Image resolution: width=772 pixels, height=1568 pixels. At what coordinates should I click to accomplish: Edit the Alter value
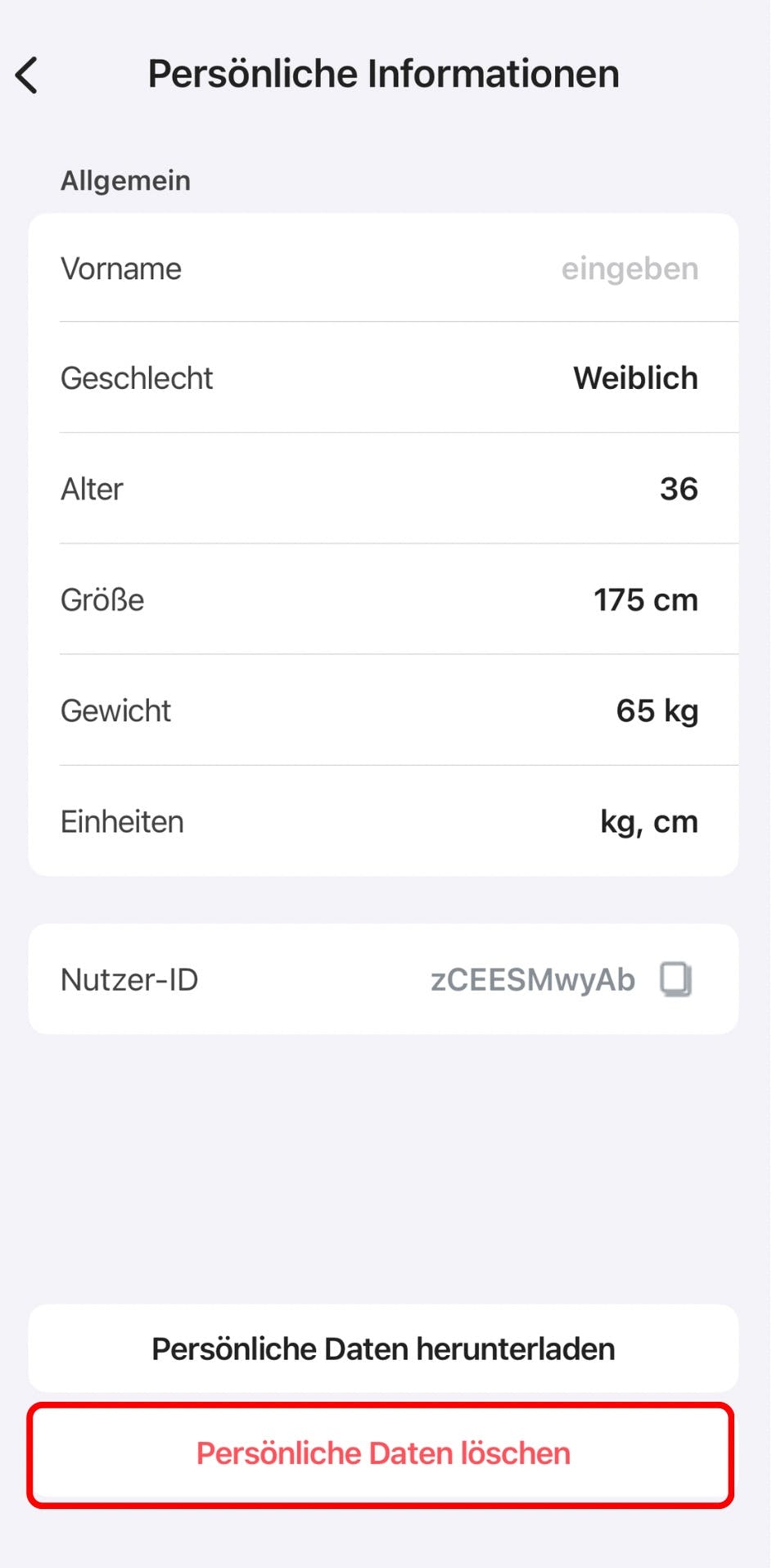tap(383, 489)
